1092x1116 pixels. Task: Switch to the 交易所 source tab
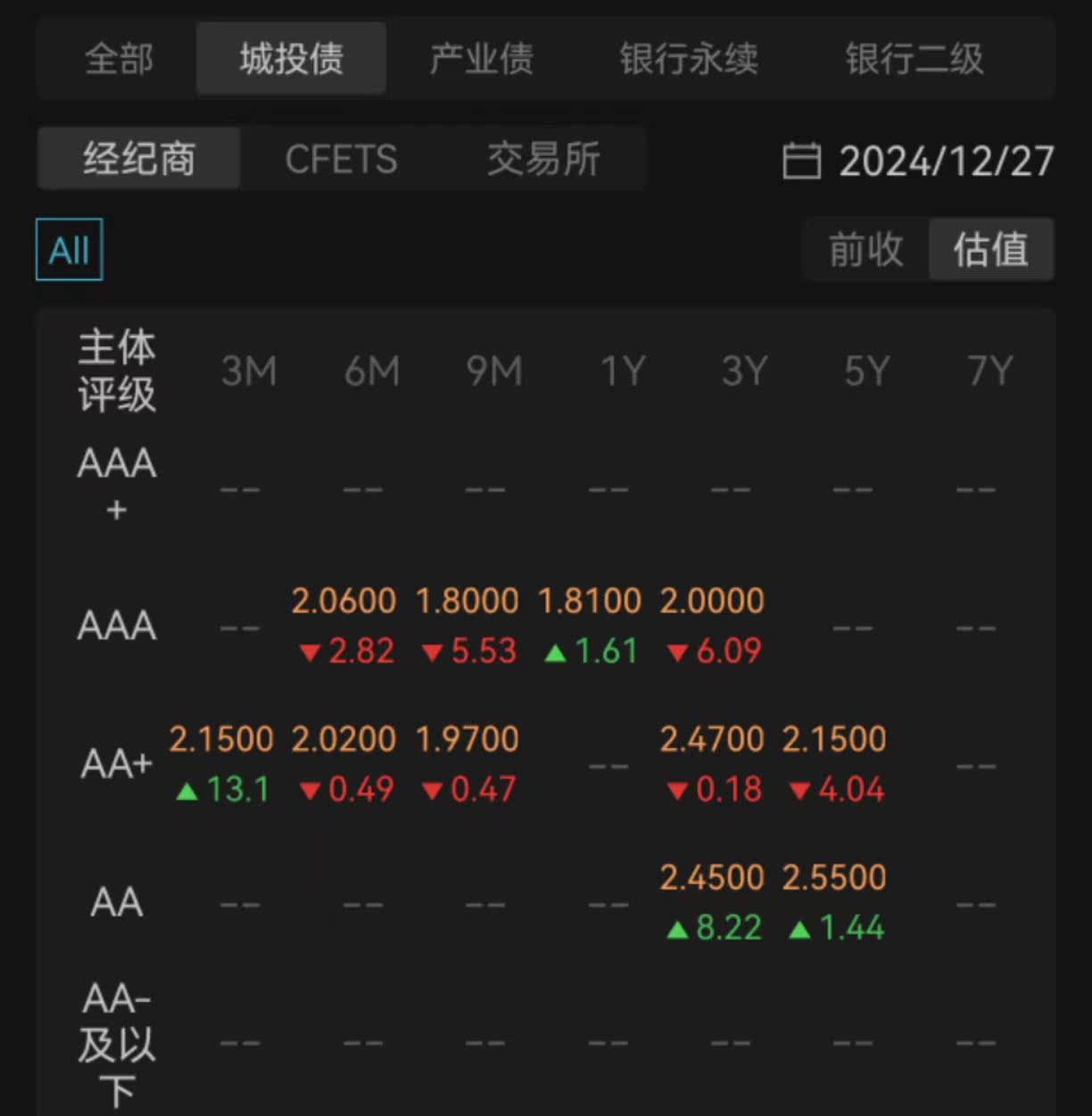tap(542, 158)
